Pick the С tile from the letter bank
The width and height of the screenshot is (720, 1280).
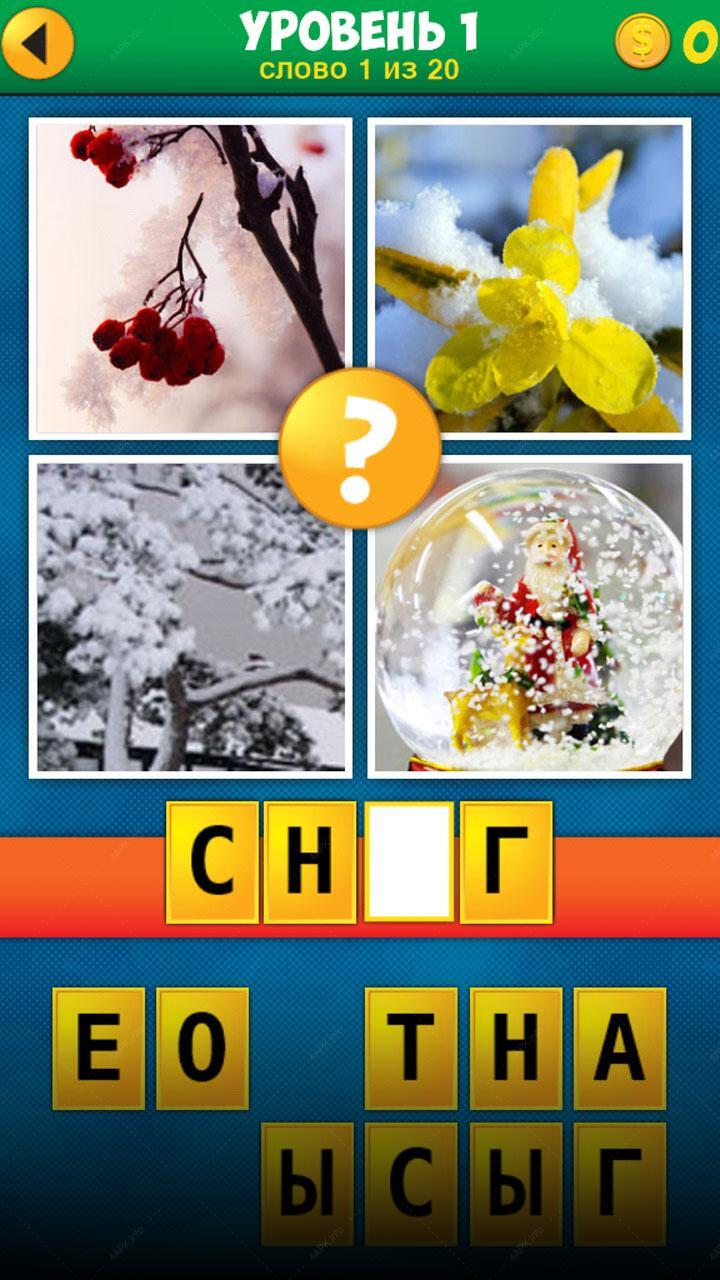tap(411, 1183)
